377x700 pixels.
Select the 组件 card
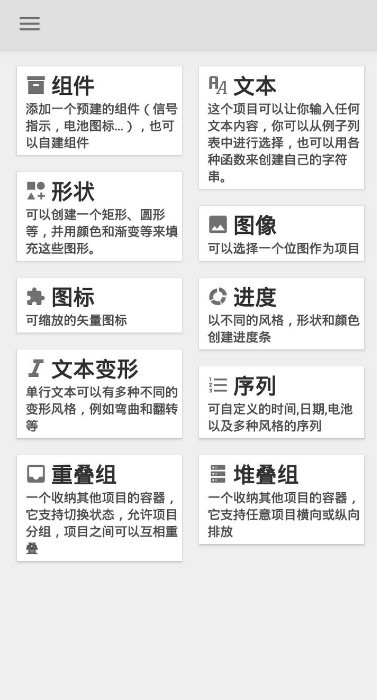pos(99,110)
